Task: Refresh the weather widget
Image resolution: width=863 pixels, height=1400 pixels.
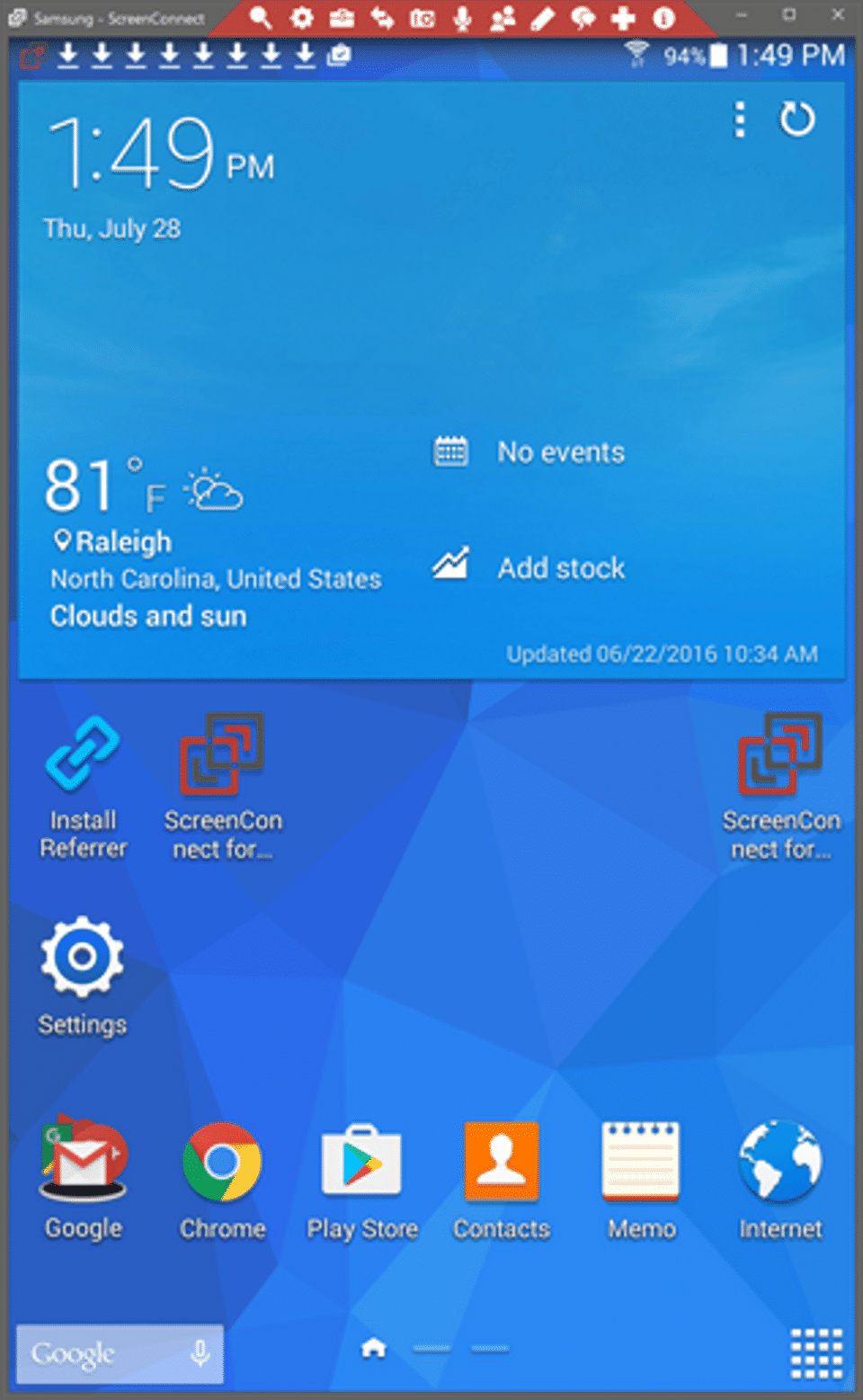Action: point(796,120)
